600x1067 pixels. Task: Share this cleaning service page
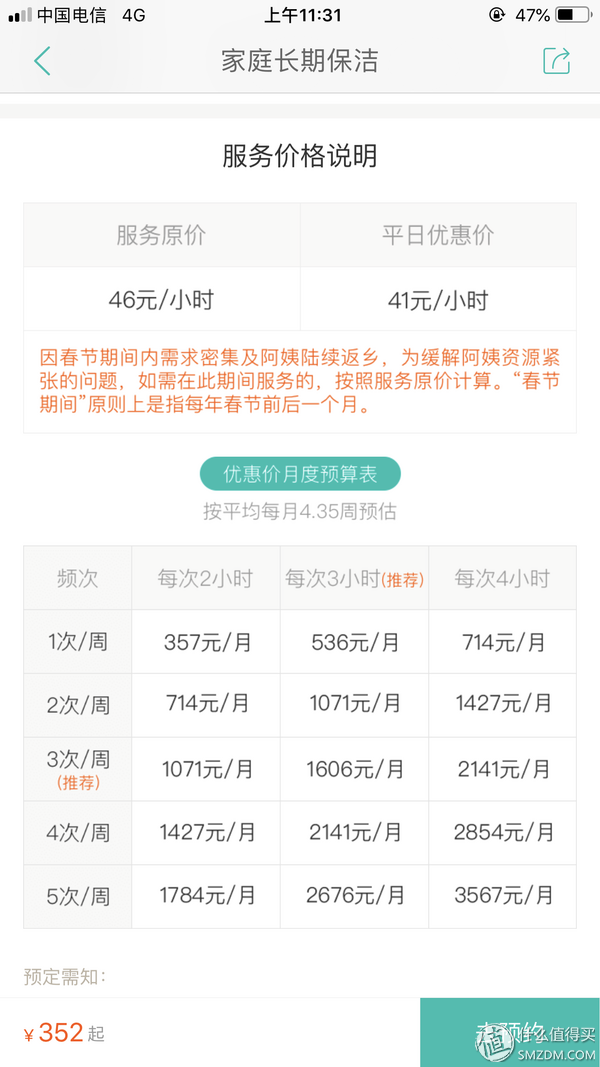tap(556, 61)
